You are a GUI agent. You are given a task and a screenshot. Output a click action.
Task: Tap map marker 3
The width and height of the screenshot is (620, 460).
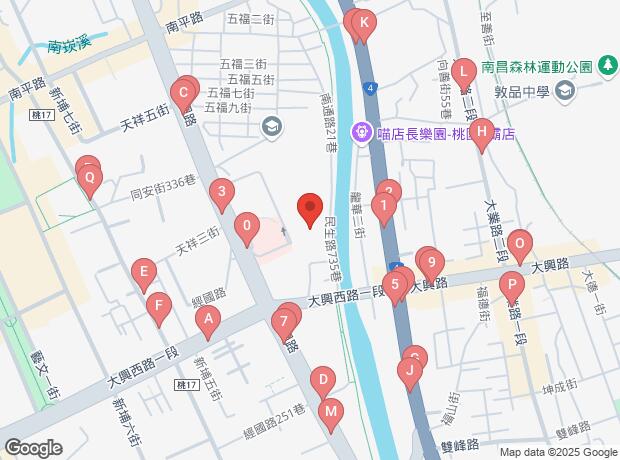(x=222, y=190)
